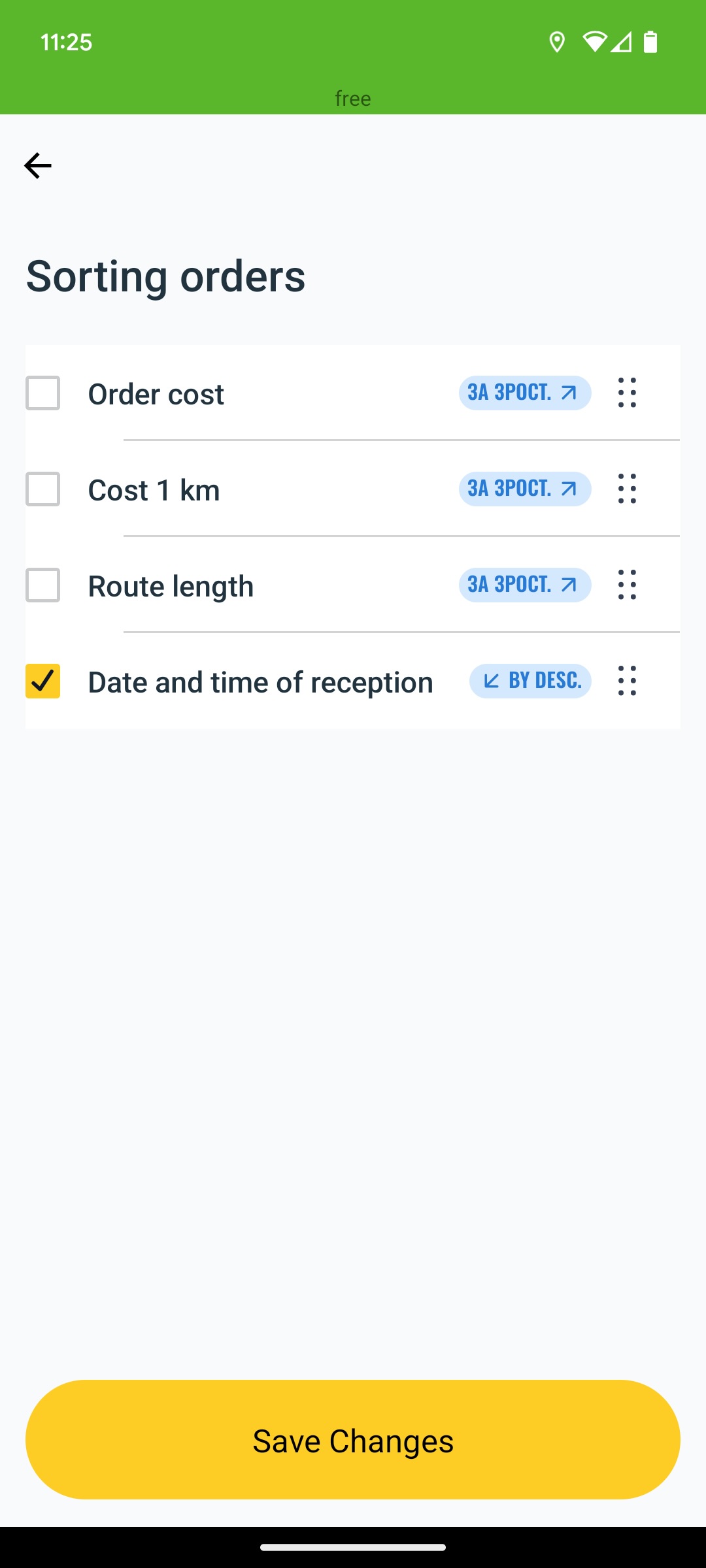Enable sorting by Cost 1 km

point(42,489)
